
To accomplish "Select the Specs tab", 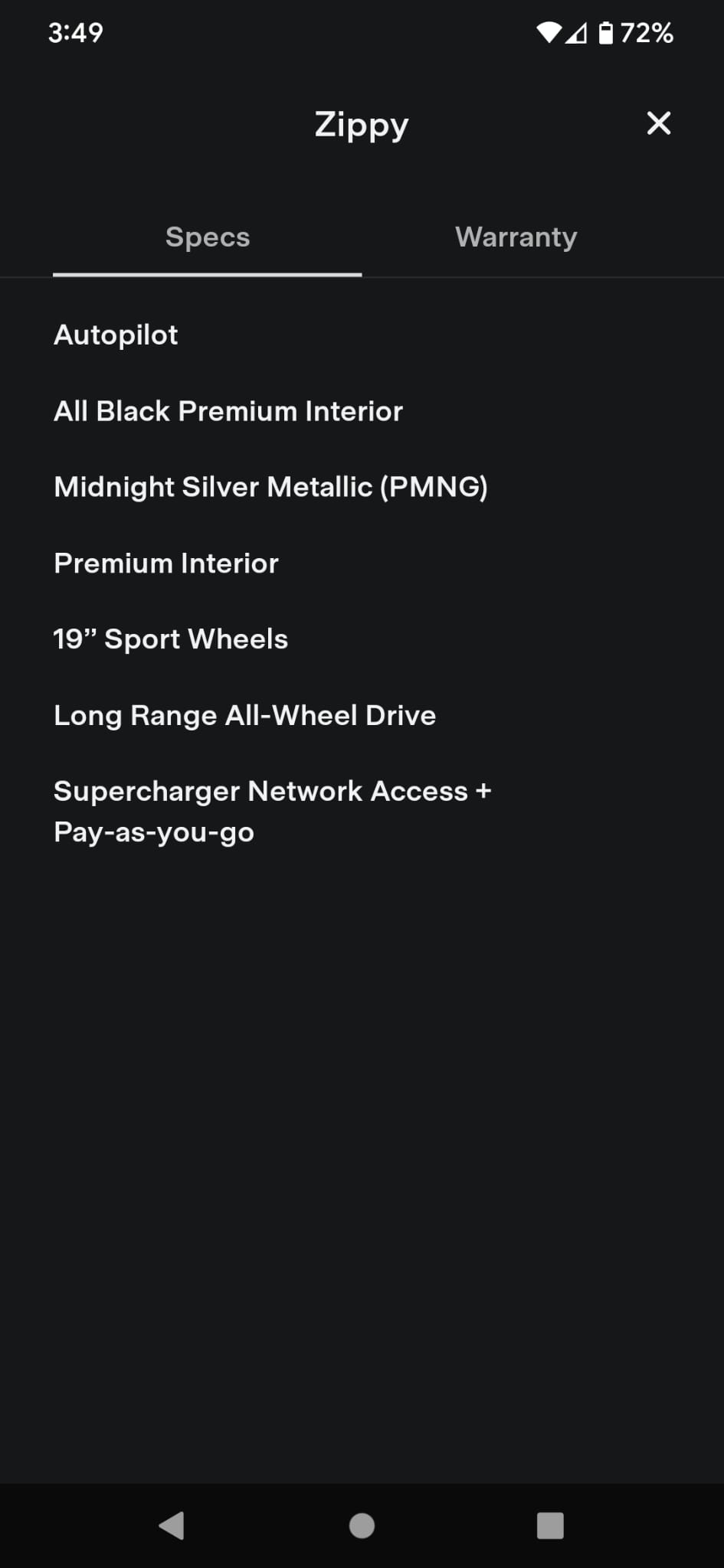I will tap(208, 237).
